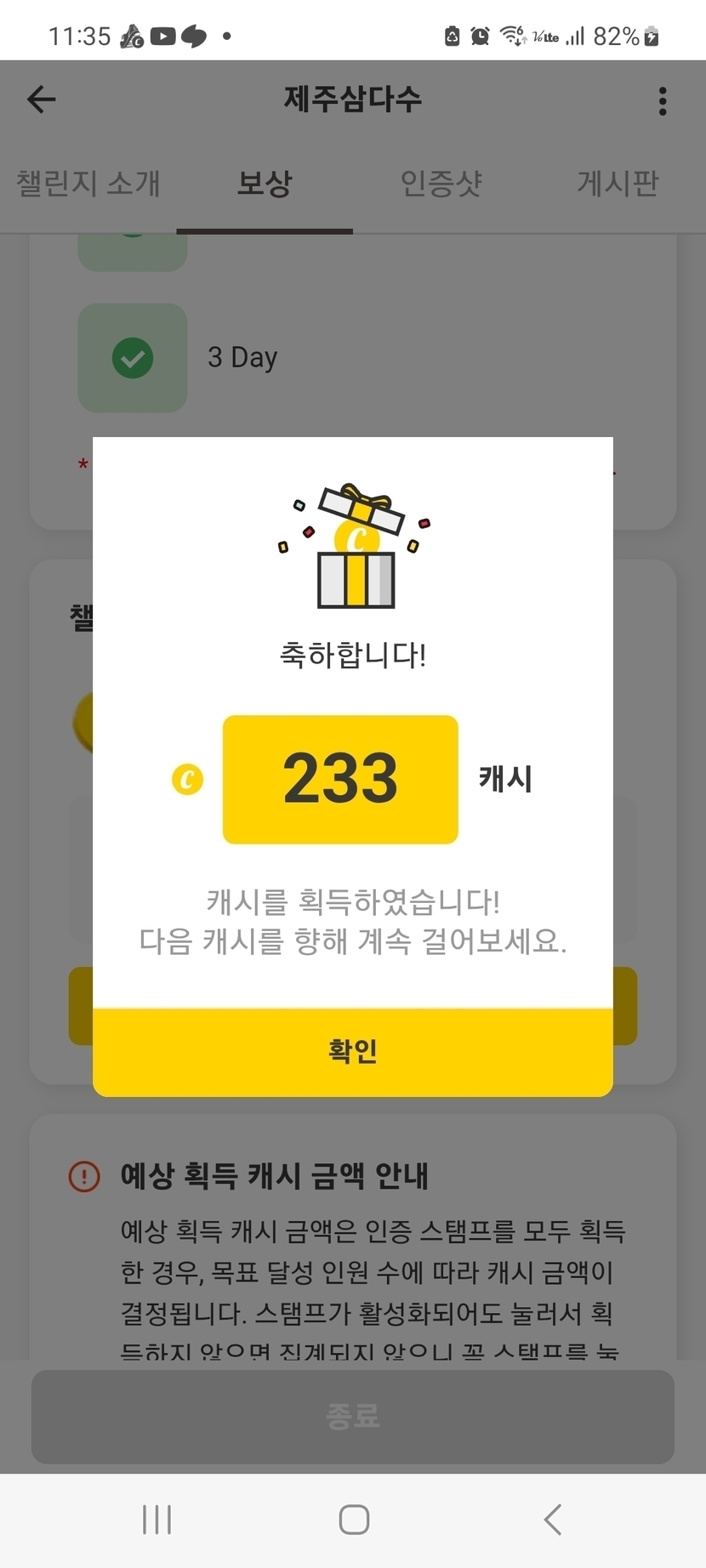Open the three-dot overflow menu
The width and height of the screenshot is (706, 1568).
(662, 100)
